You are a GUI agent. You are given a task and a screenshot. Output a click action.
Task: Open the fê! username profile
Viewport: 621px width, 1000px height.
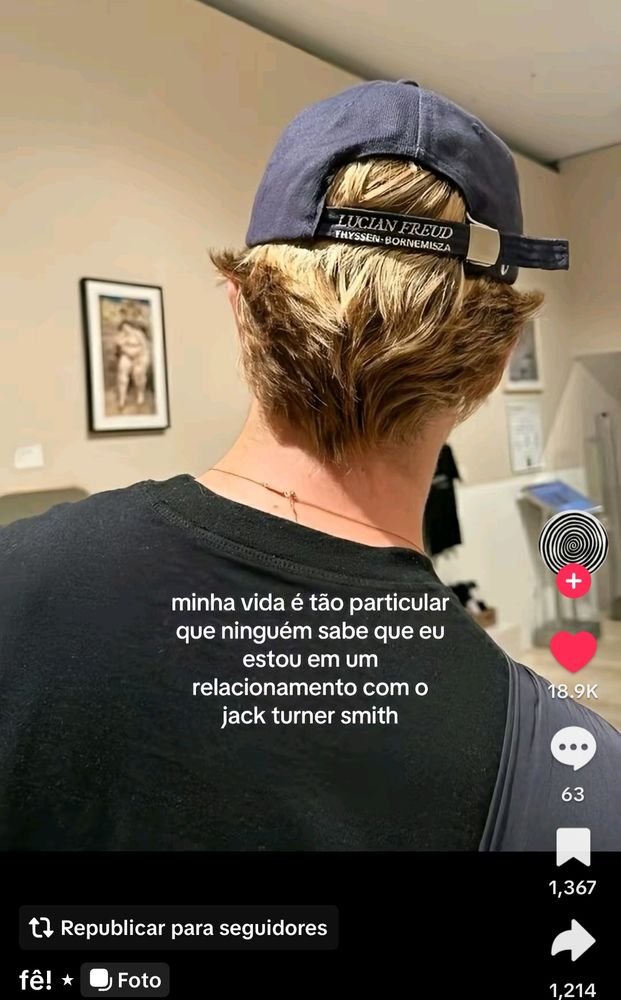point(36,980)
